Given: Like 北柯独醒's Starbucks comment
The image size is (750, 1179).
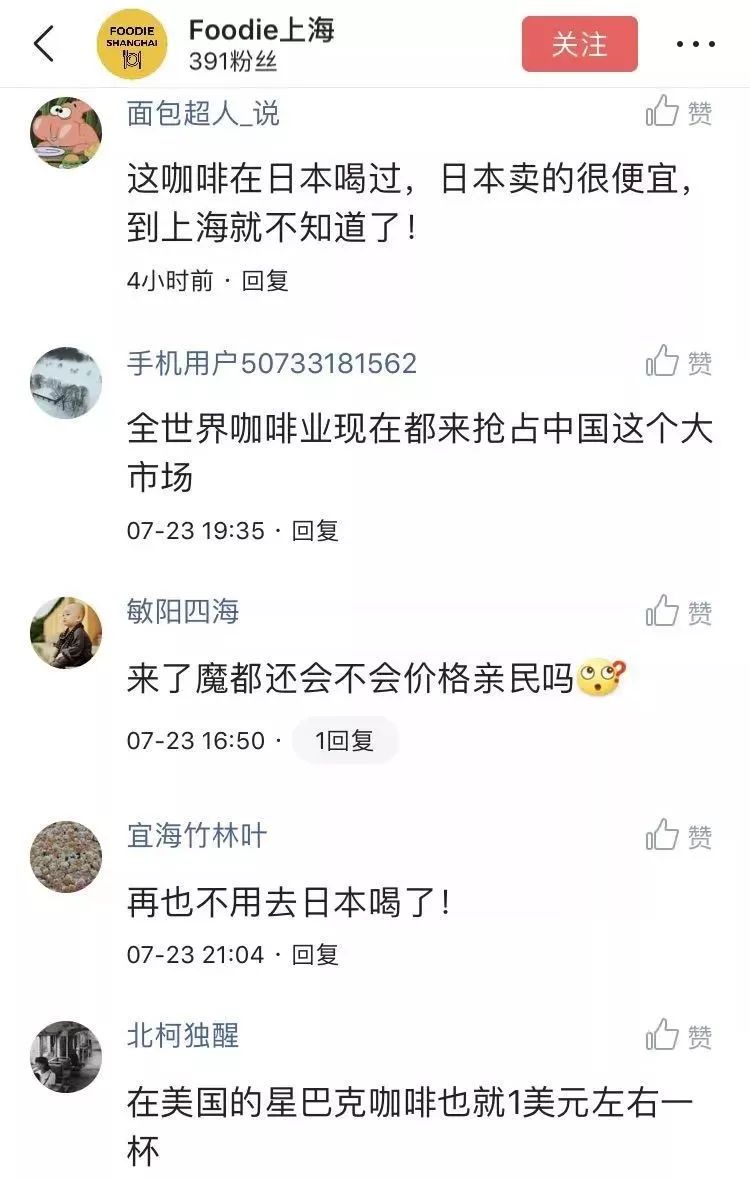Looking at the screenshot, I should pos(679,1035).
